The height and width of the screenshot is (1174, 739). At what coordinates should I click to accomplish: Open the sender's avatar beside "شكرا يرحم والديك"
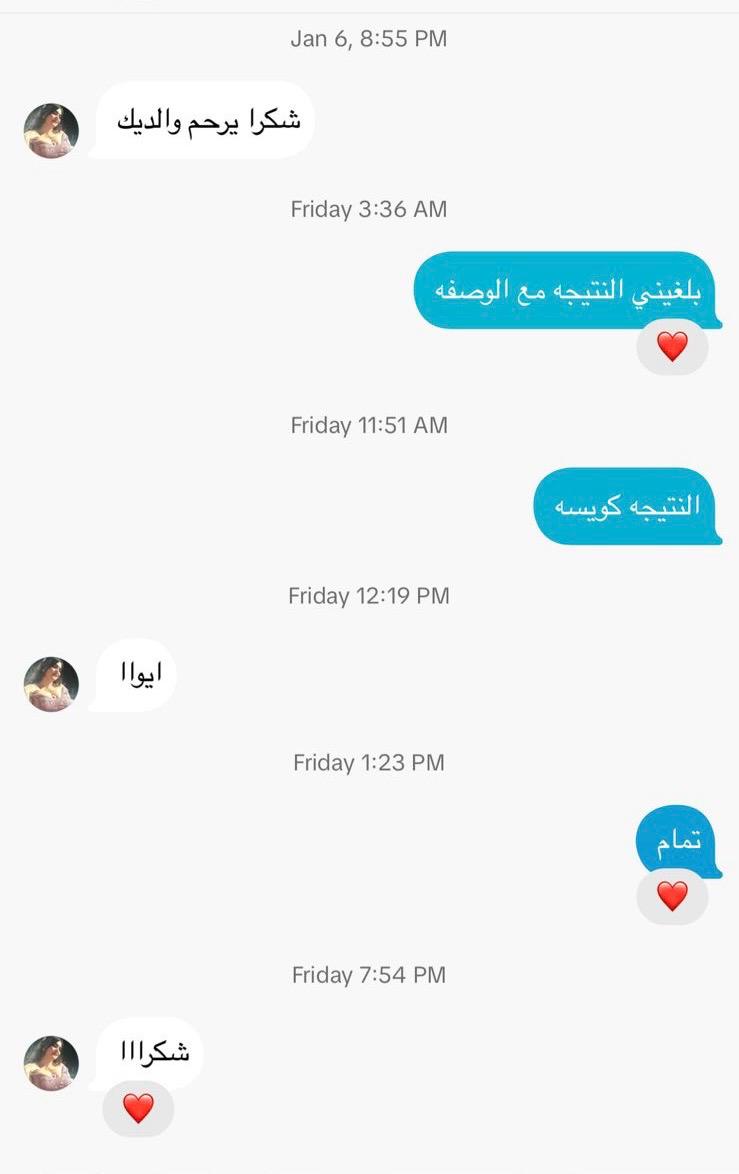pyautogui.click(x=51, y=131)
